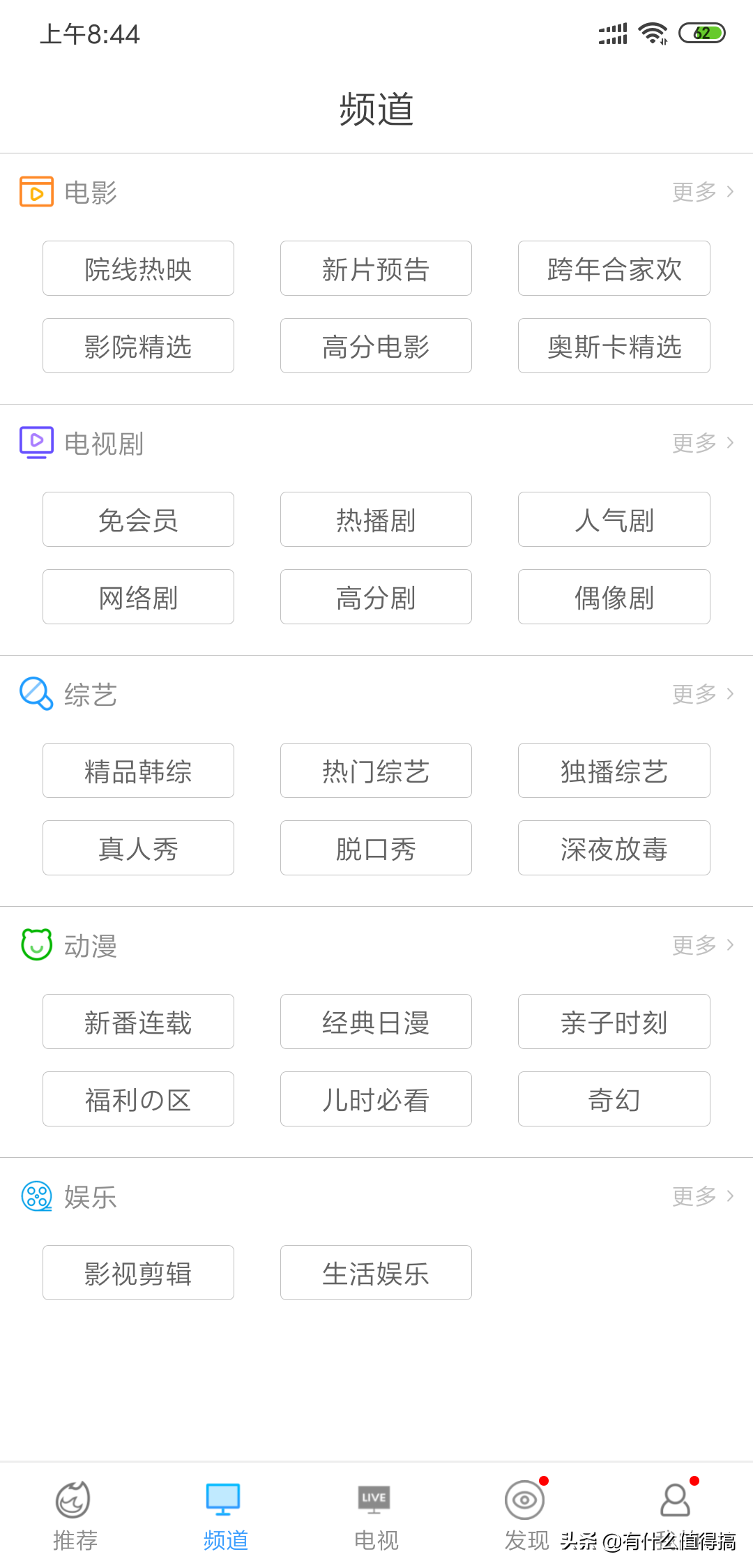Switch to the 推荐 tab

[x=75, y=1515]
